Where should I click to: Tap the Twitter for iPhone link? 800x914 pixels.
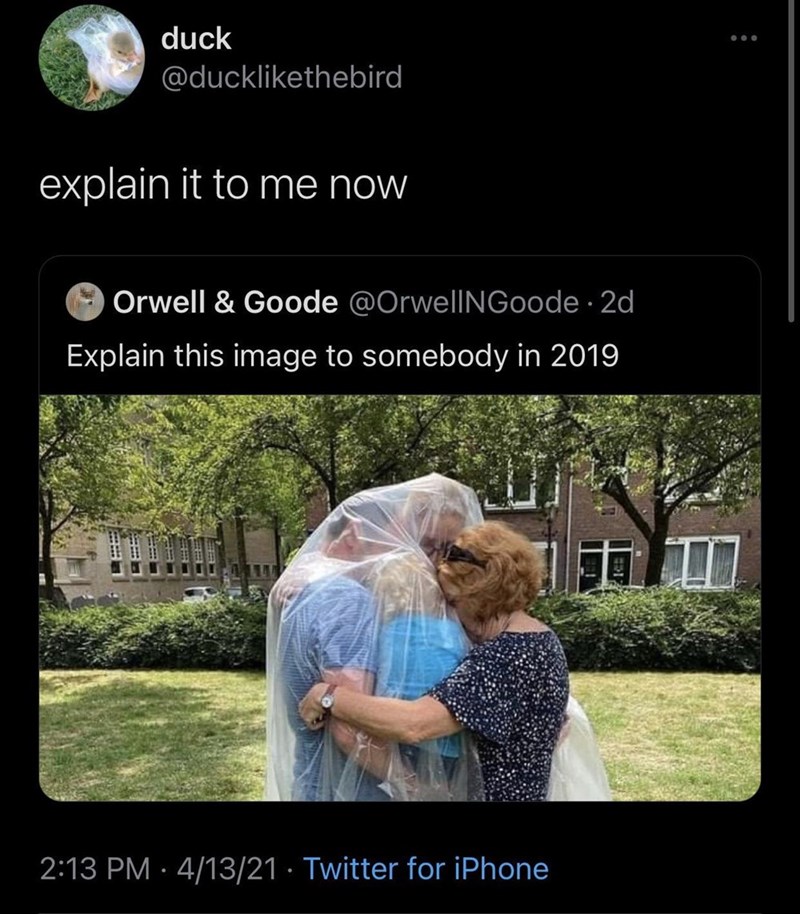[x=425, y=868]
